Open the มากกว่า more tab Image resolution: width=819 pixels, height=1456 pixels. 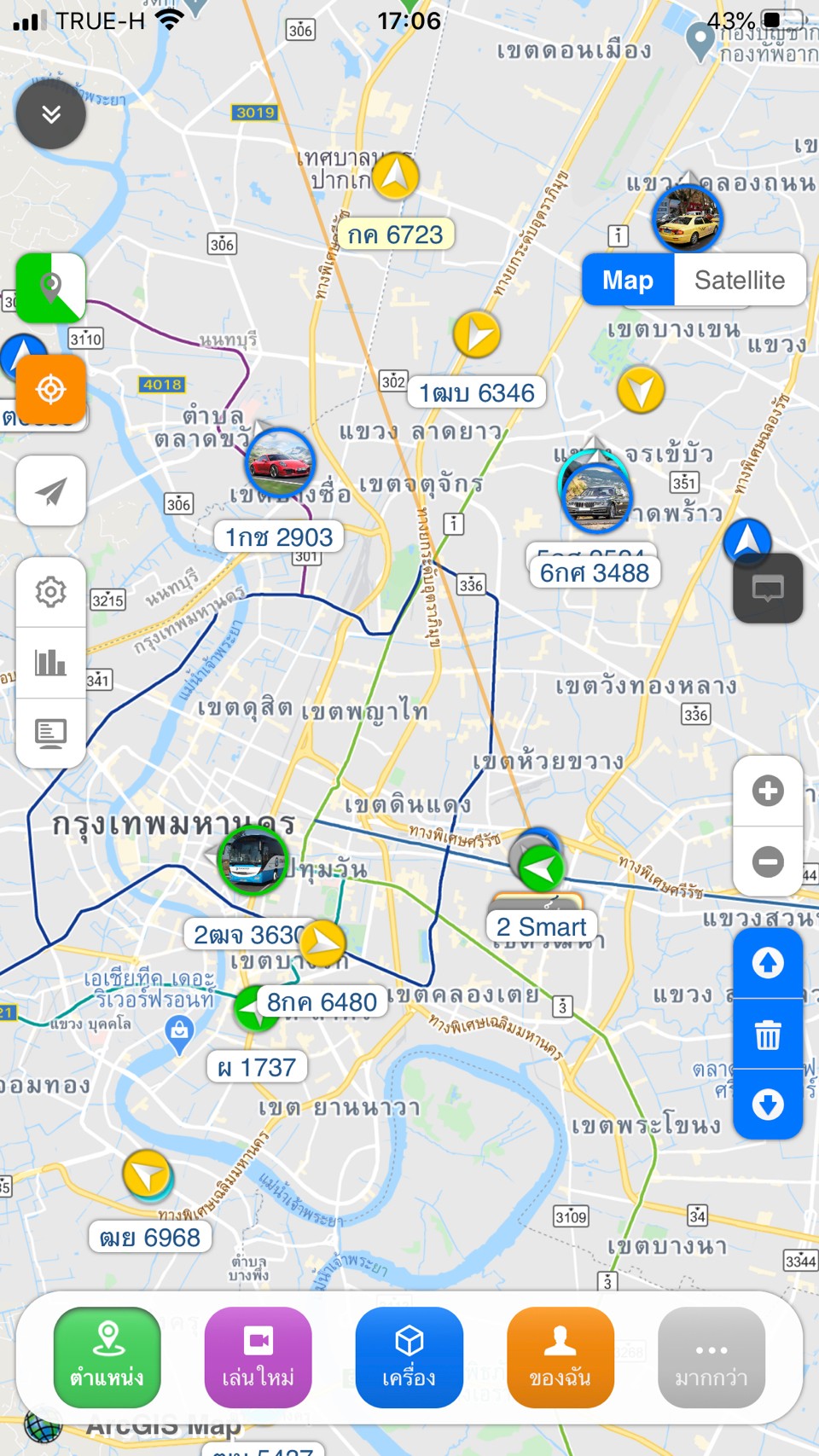[x=712, y=1357]
